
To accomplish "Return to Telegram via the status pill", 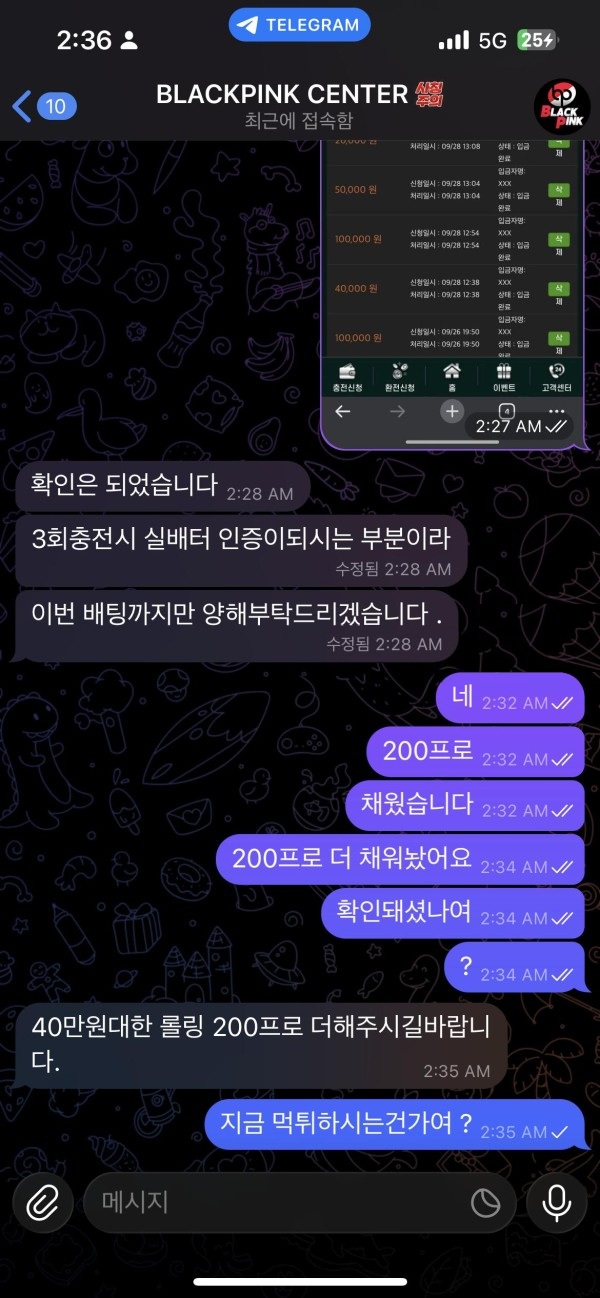I will tap(299, 25).
